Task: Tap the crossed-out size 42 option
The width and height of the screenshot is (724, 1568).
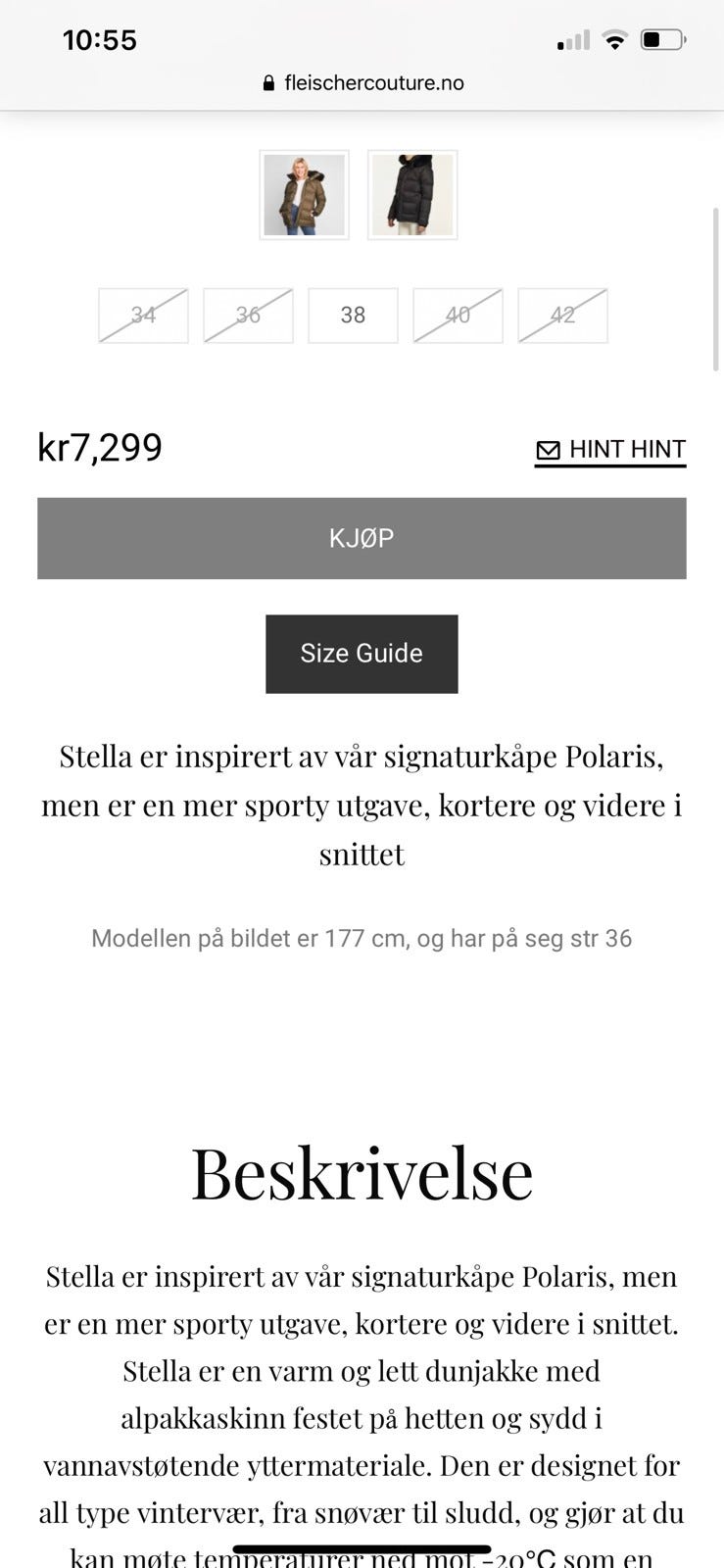Action: [x=563, y=315]
